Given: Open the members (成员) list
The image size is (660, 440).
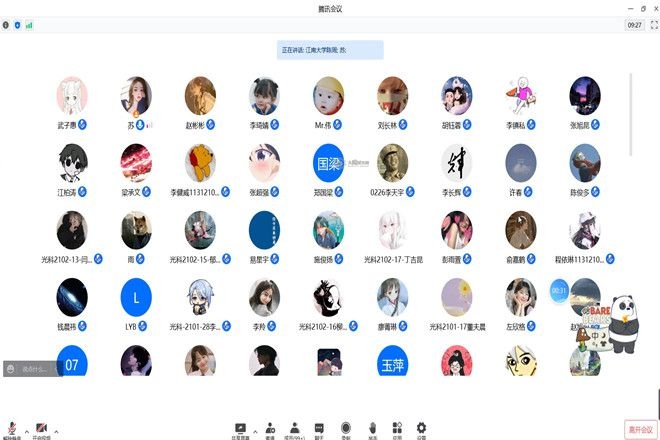Looking at the screenshot, I should tap(295, 428).
